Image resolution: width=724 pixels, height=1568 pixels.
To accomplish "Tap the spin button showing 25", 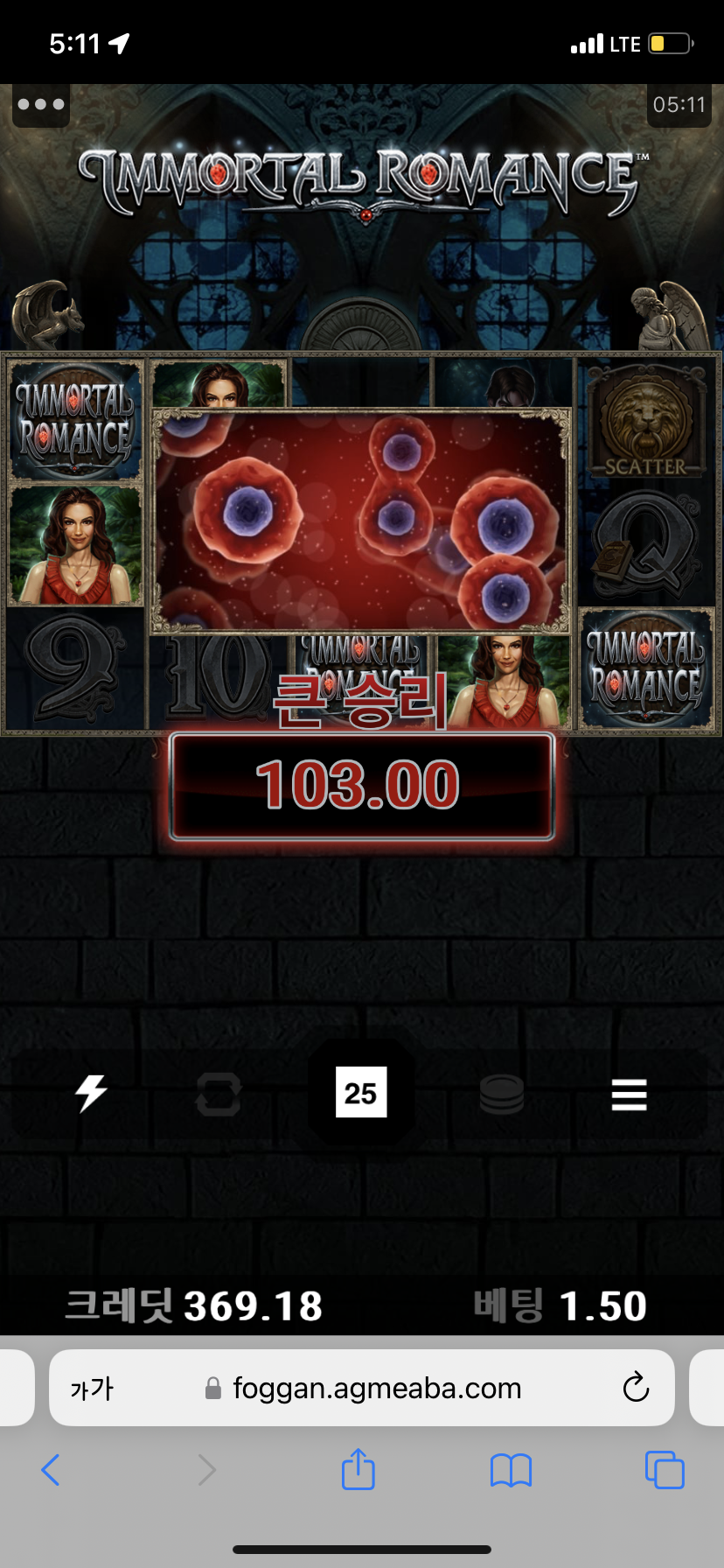I will [x=360, y=1093].
